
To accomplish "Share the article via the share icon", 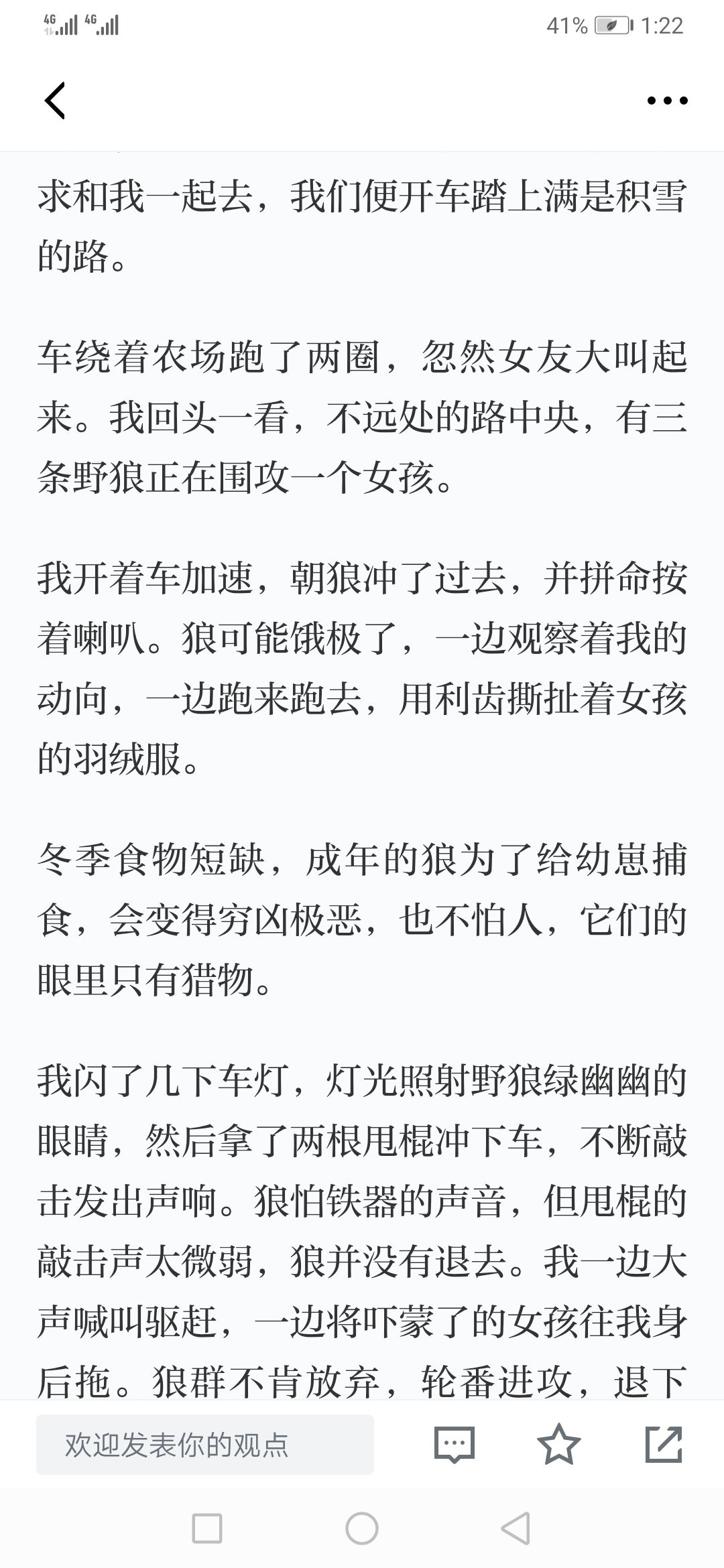I will coord(664,1444).
